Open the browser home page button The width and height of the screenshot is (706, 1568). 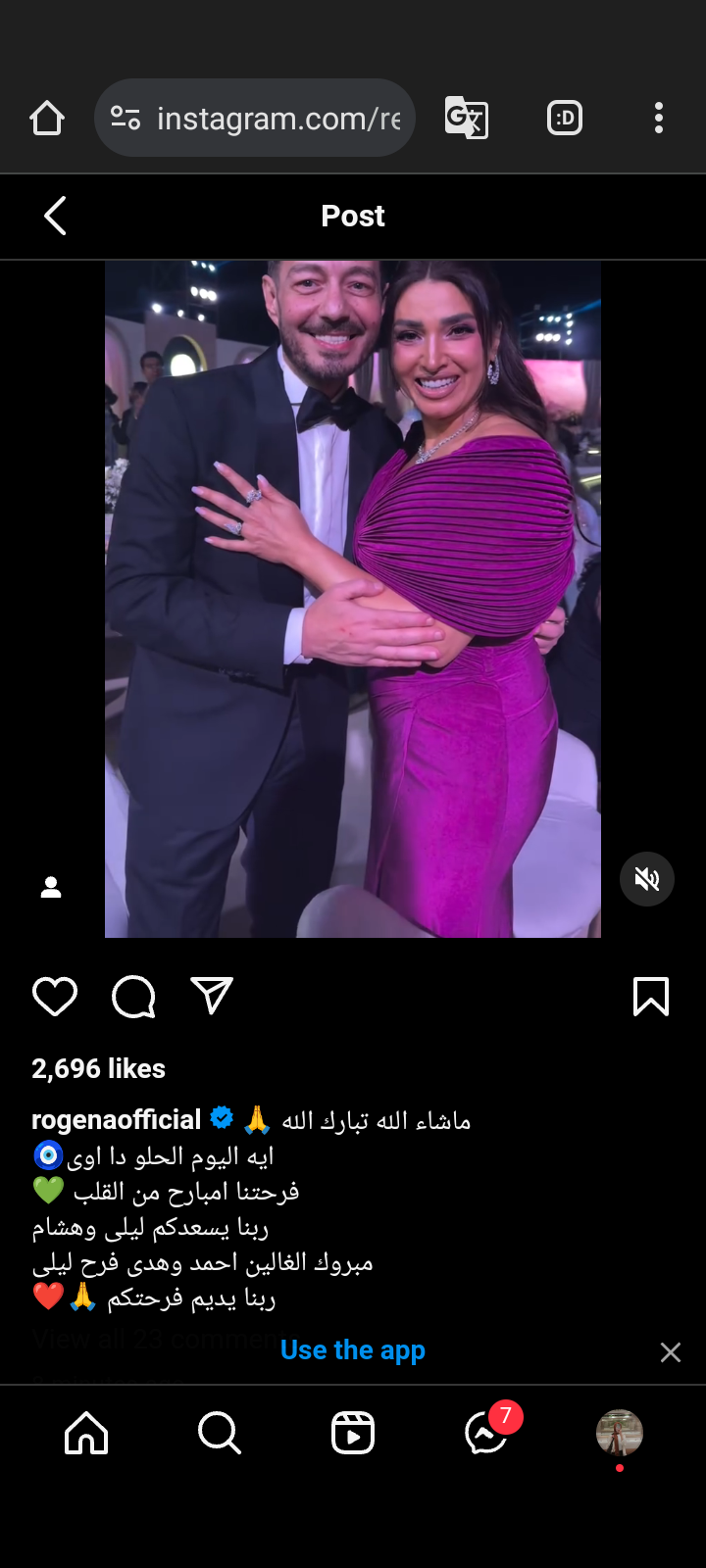tap(47, 119)
